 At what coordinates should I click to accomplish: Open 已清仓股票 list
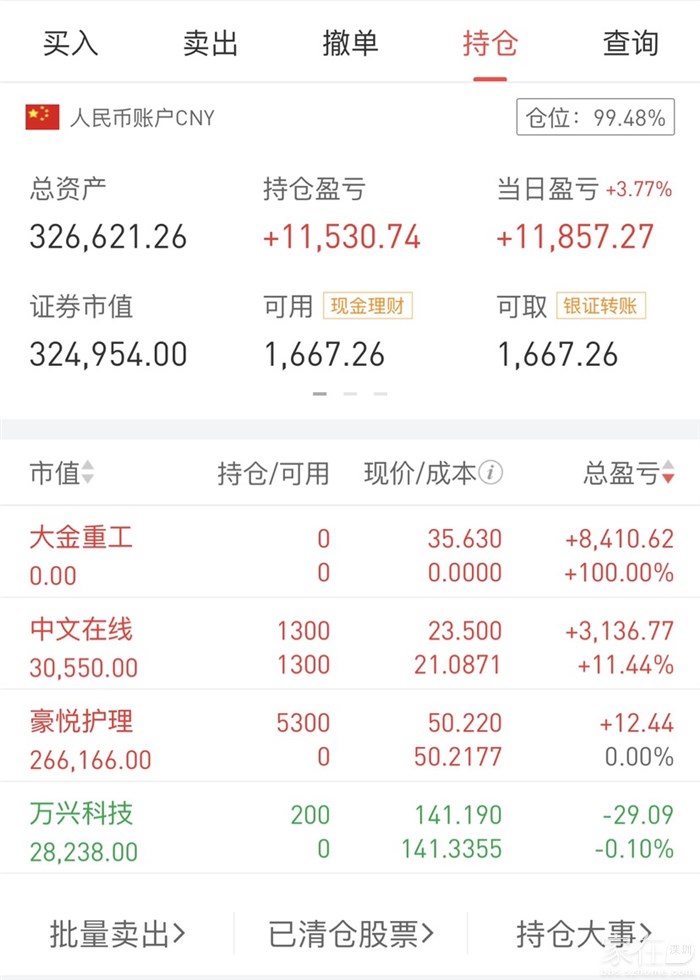[351, 934]
